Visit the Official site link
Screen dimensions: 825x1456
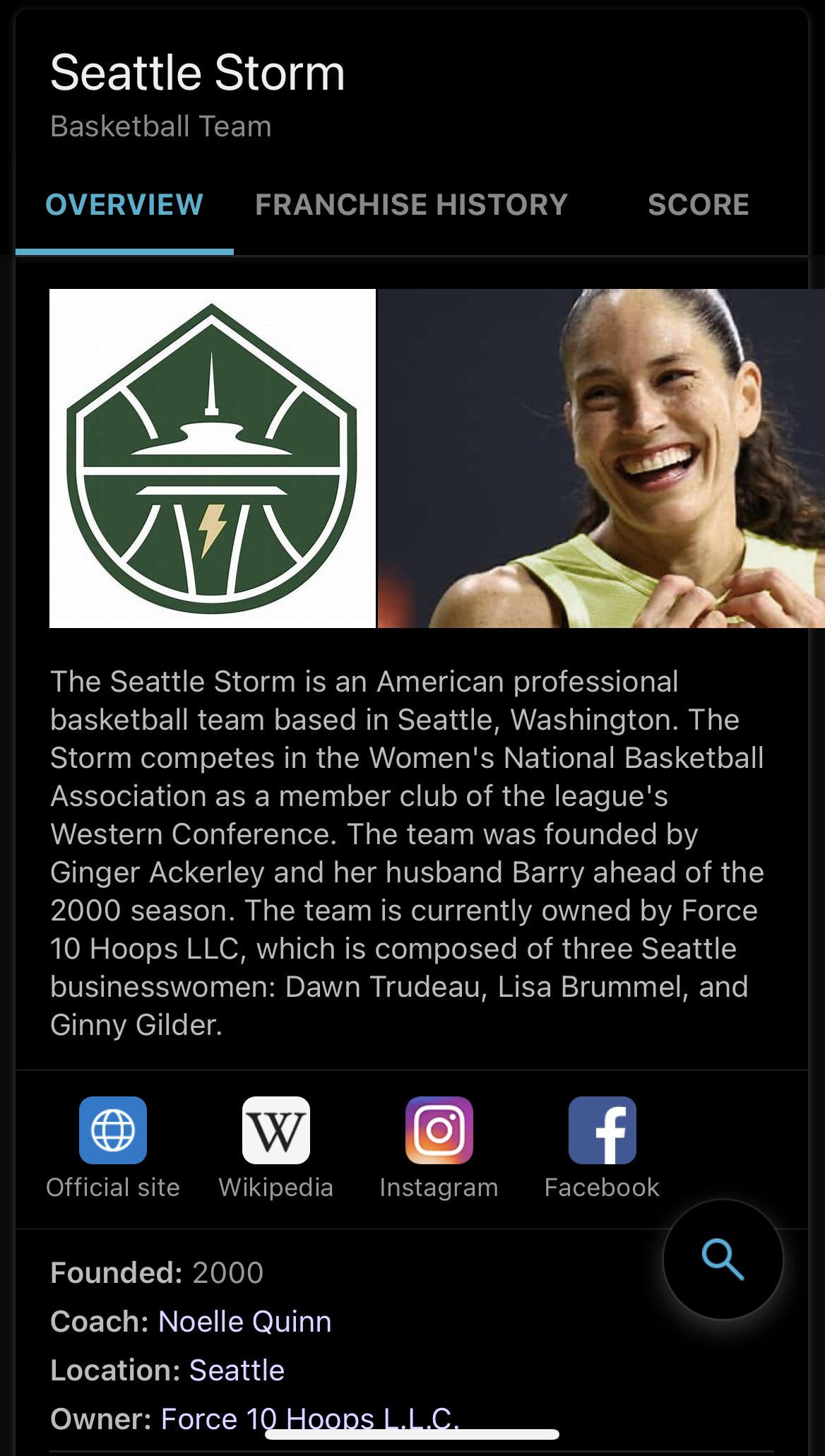tap(113, 1148)
